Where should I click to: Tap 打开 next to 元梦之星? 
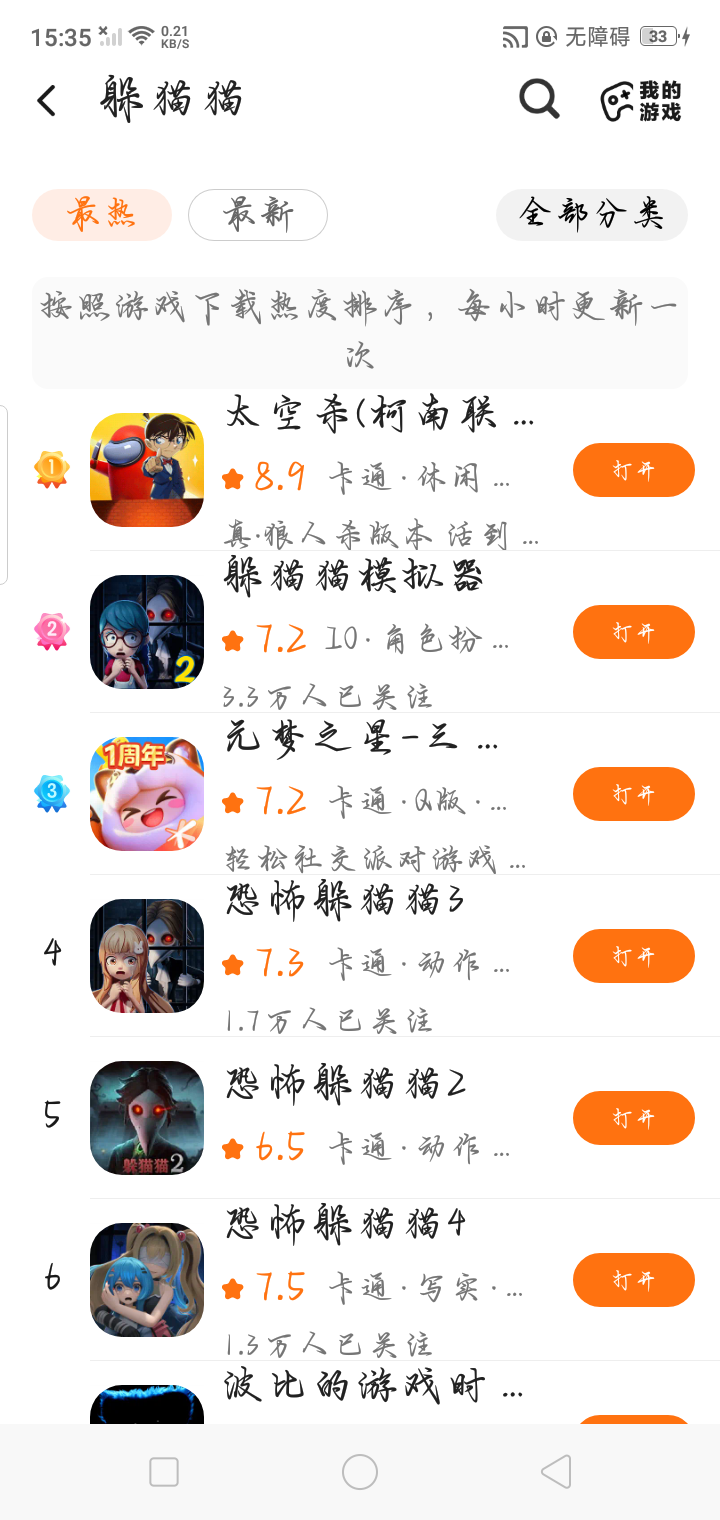[633, 794]
